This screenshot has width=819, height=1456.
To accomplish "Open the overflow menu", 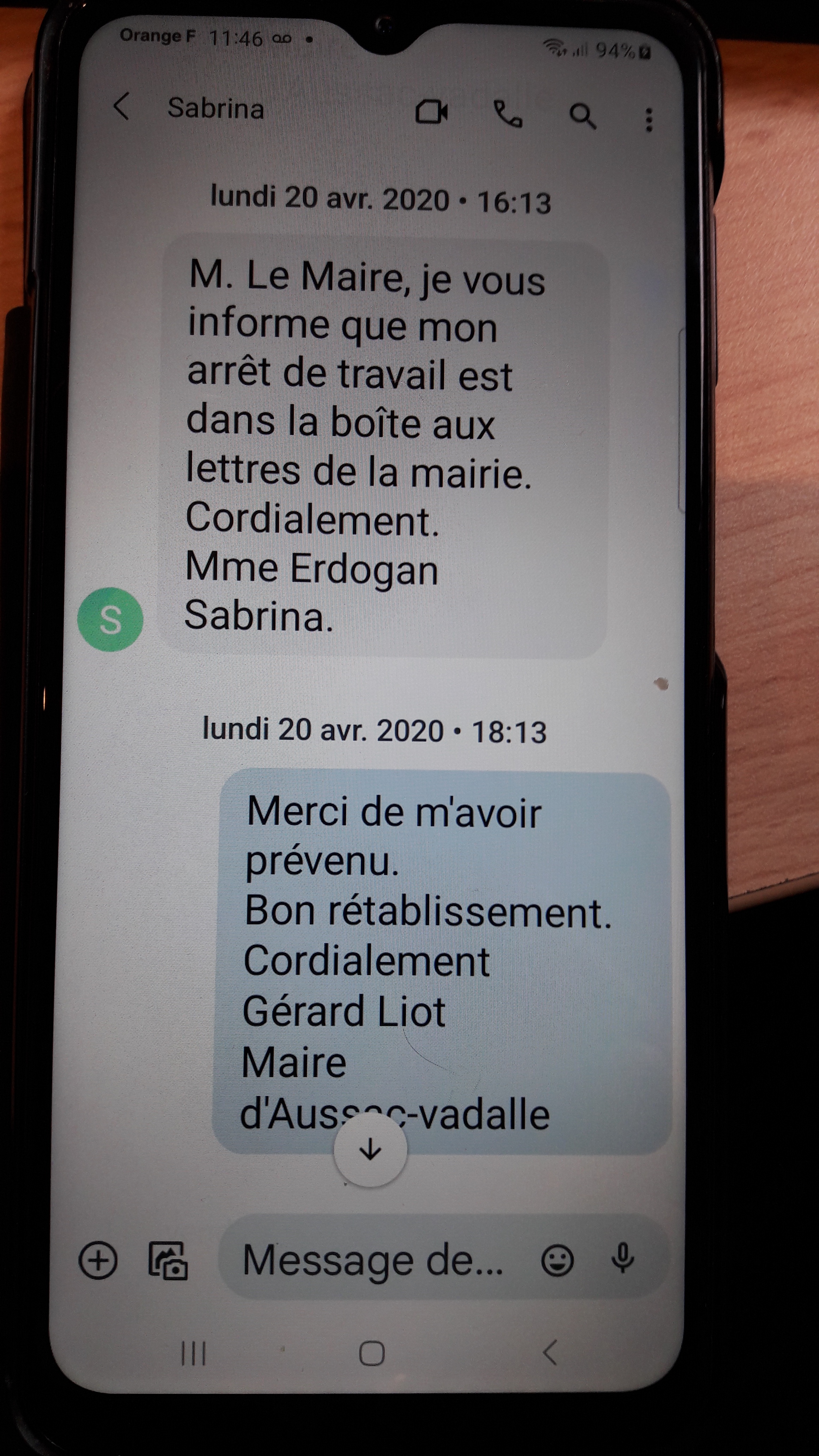I will [x=649, y=120].
